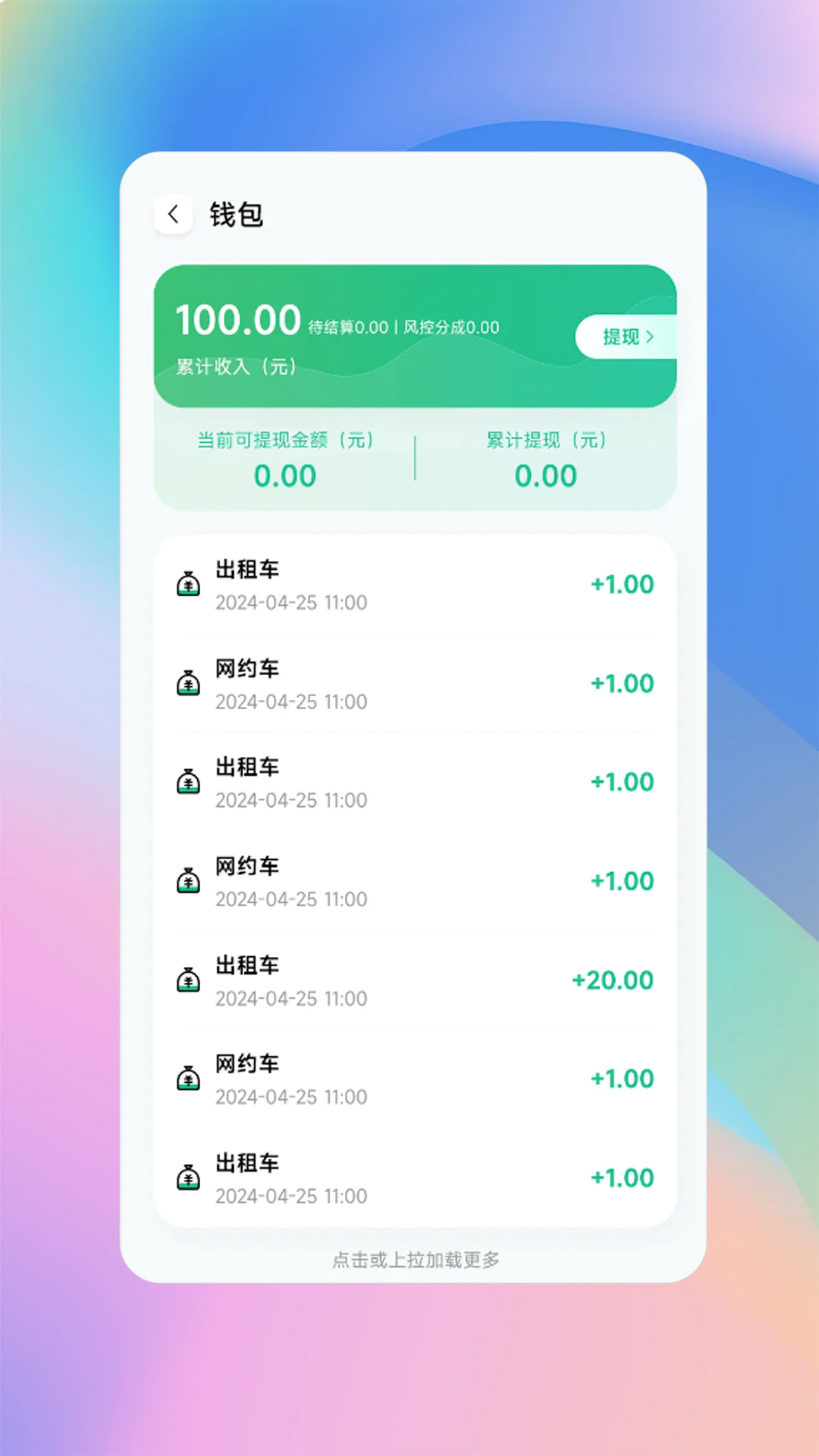
Task: Select the money bag icon next to first 网约车 entry
Action: [x=189, y=682]
